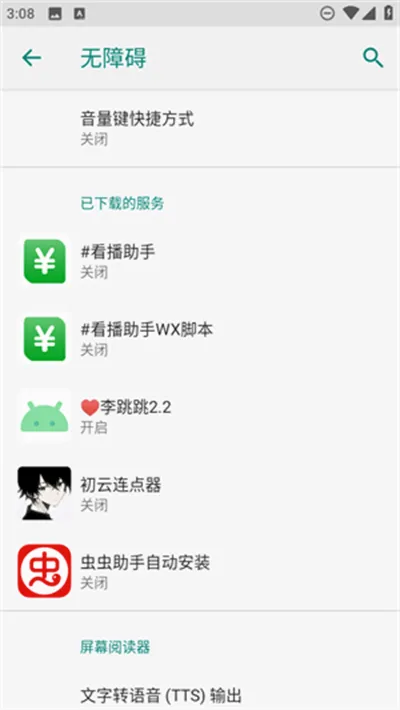Select 初云连点器 service

point(200,494)
